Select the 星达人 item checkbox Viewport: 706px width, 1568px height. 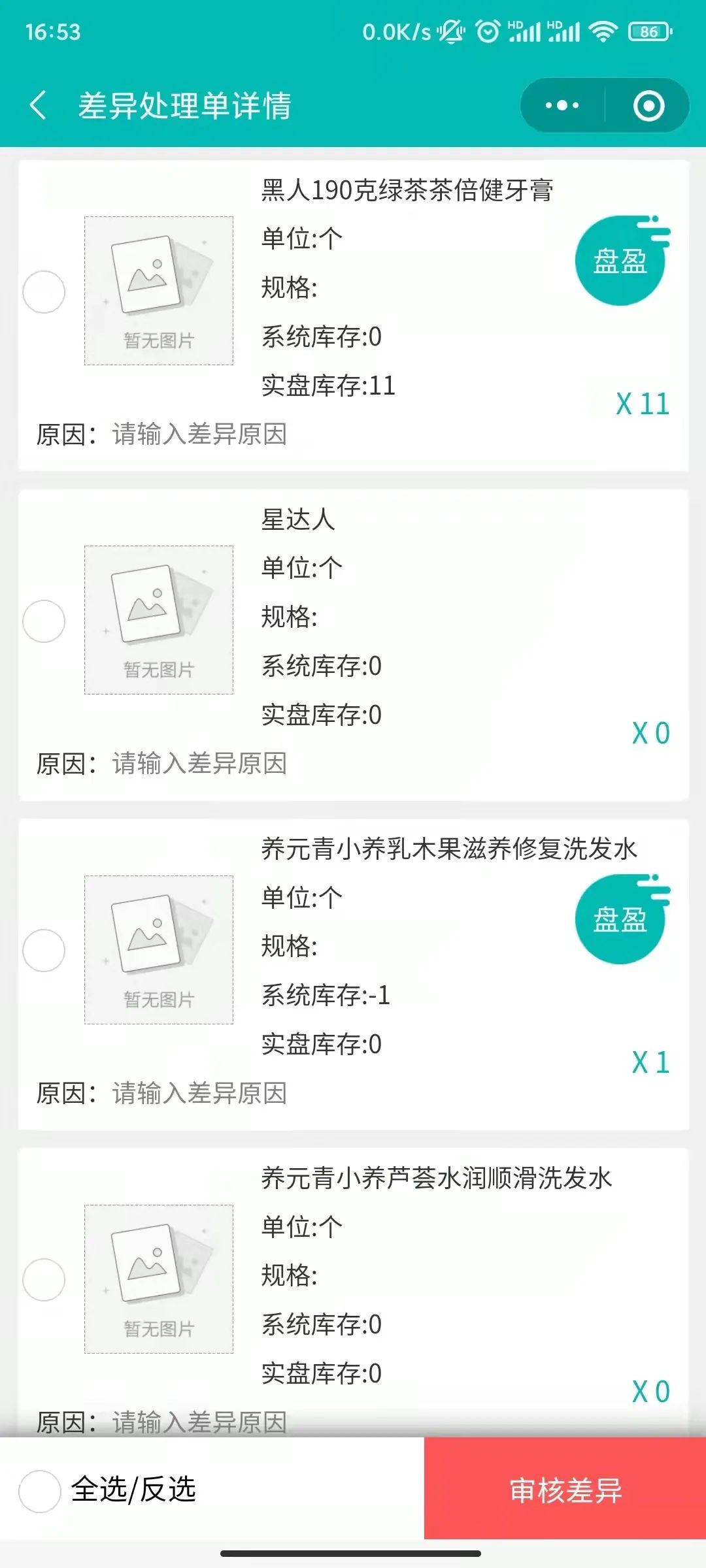click(44, 621)
